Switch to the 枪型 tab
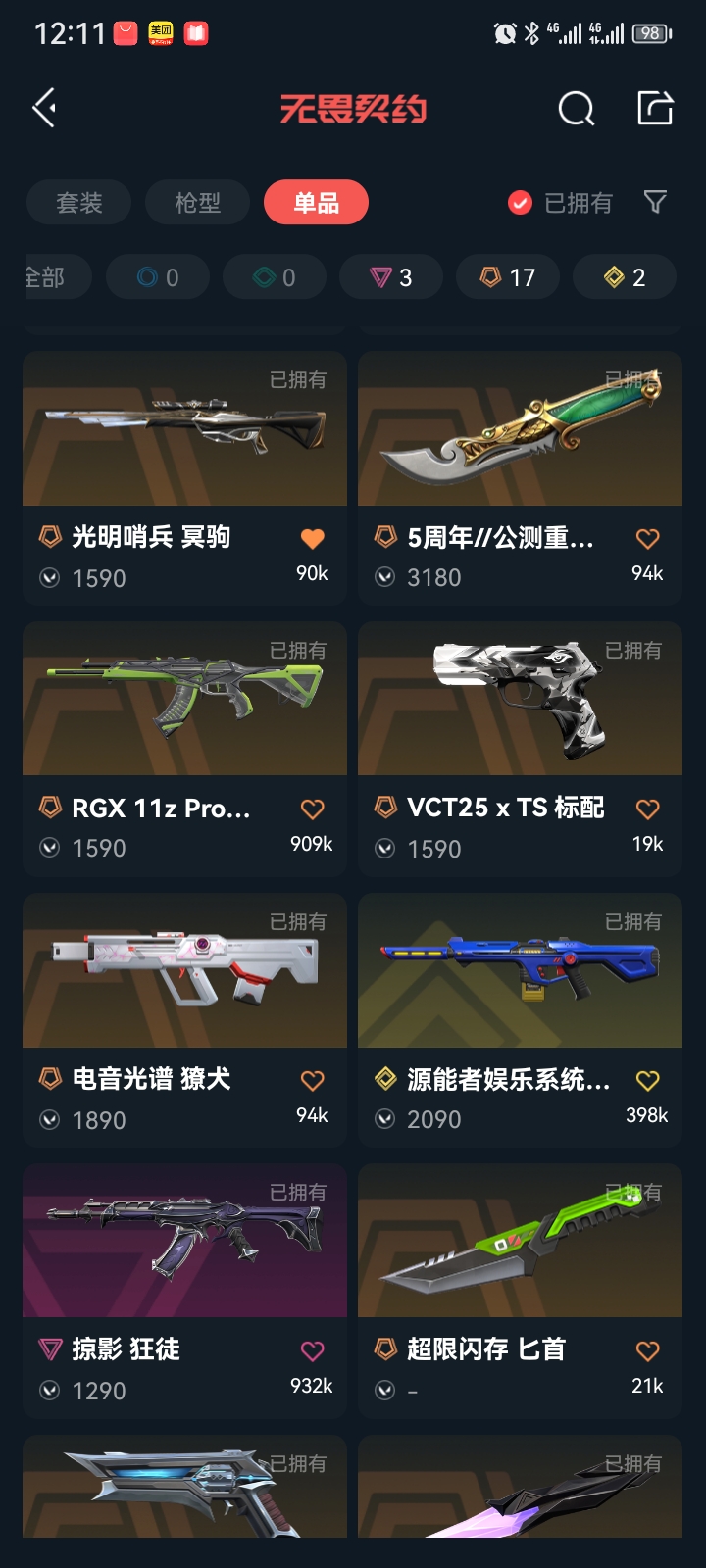 [x=197, y=203]
